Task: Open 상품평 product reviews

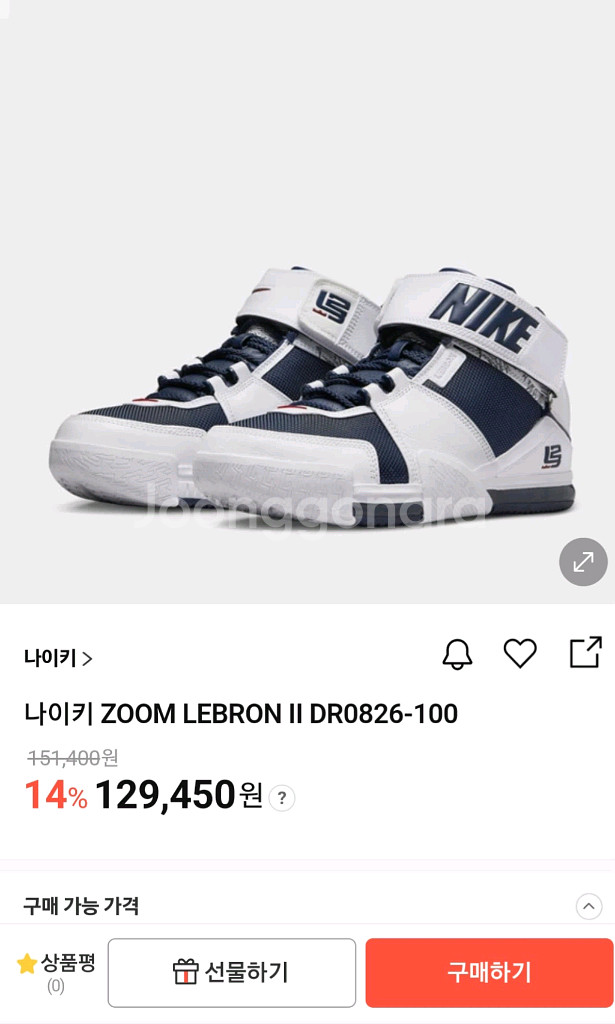Action: coord(57,973)
